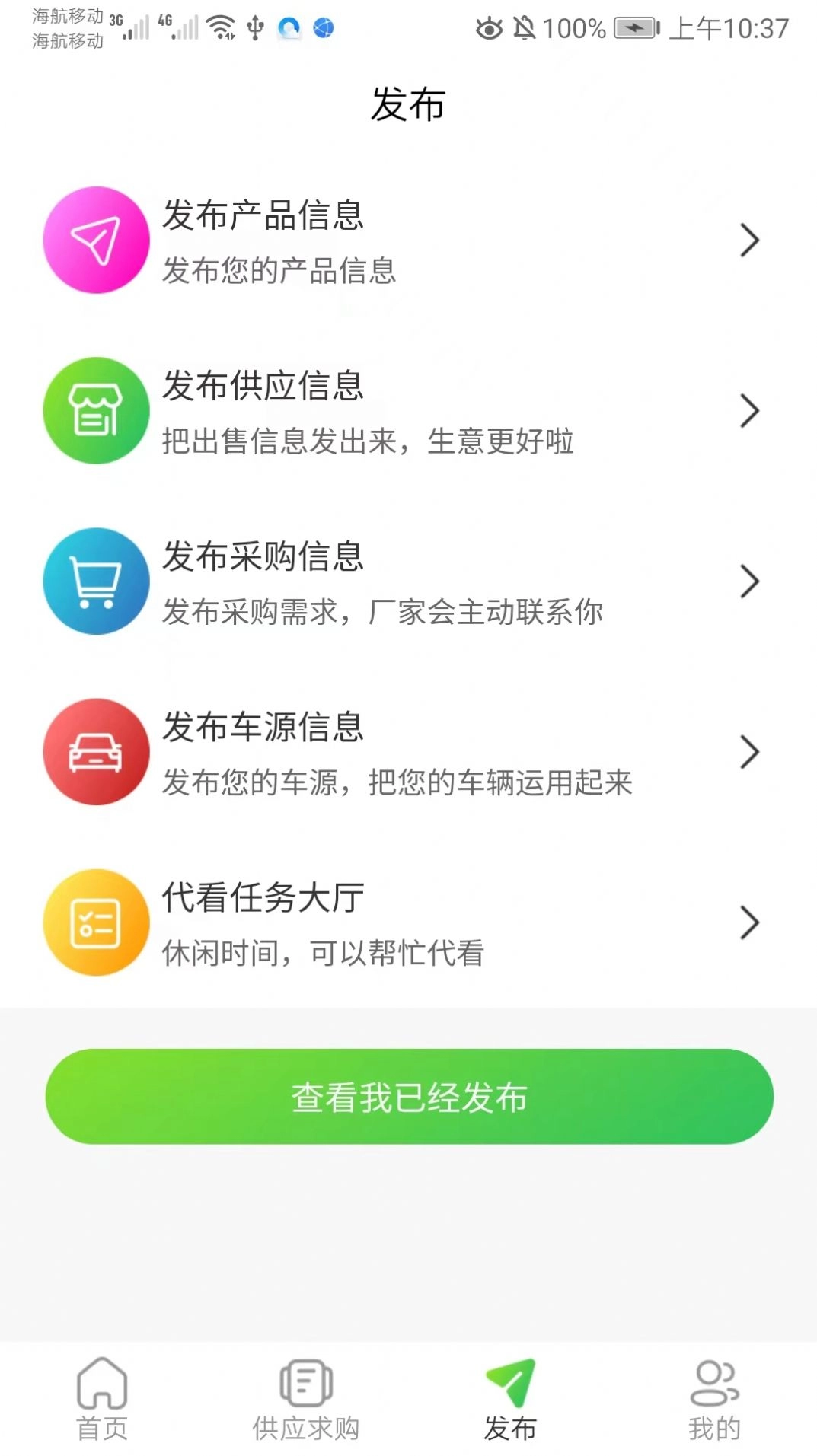The height and width of the screenshot is (1456, 817).
Task: Open 发布供应信息 row
Action: [x=408, y=411]
